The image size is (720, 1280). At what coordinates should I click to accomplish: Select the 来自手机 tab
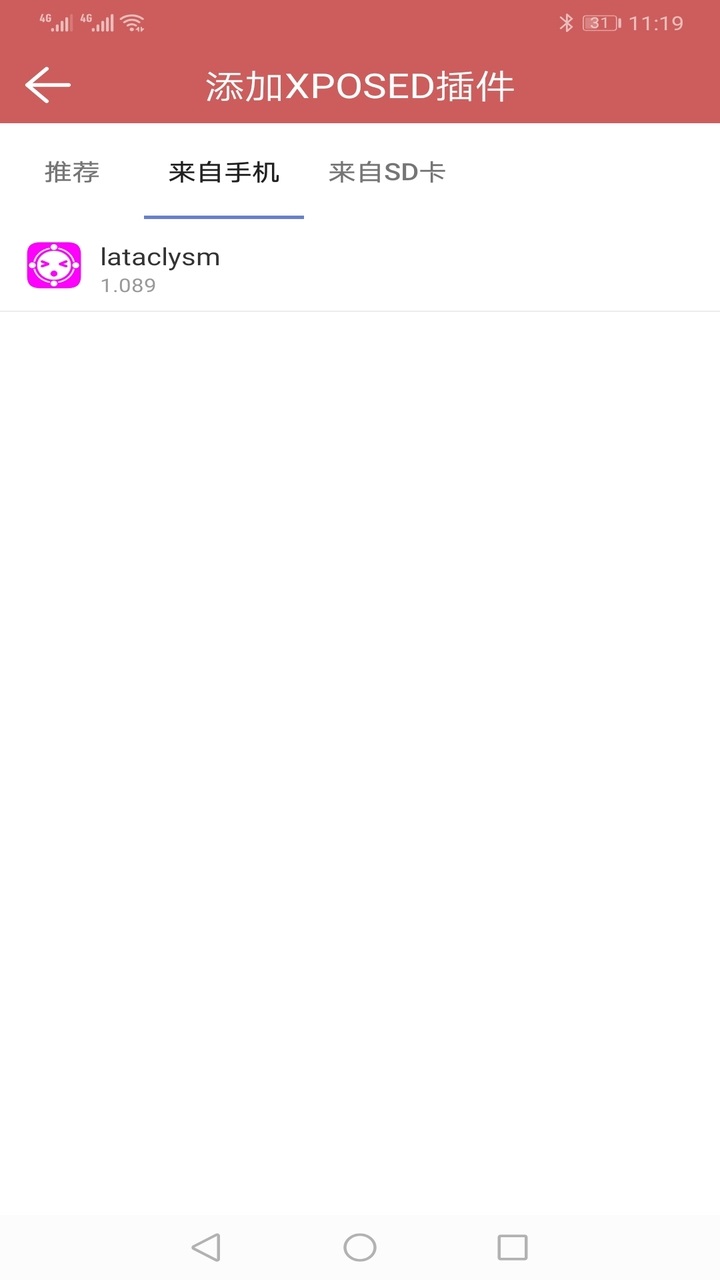[223, 172]
